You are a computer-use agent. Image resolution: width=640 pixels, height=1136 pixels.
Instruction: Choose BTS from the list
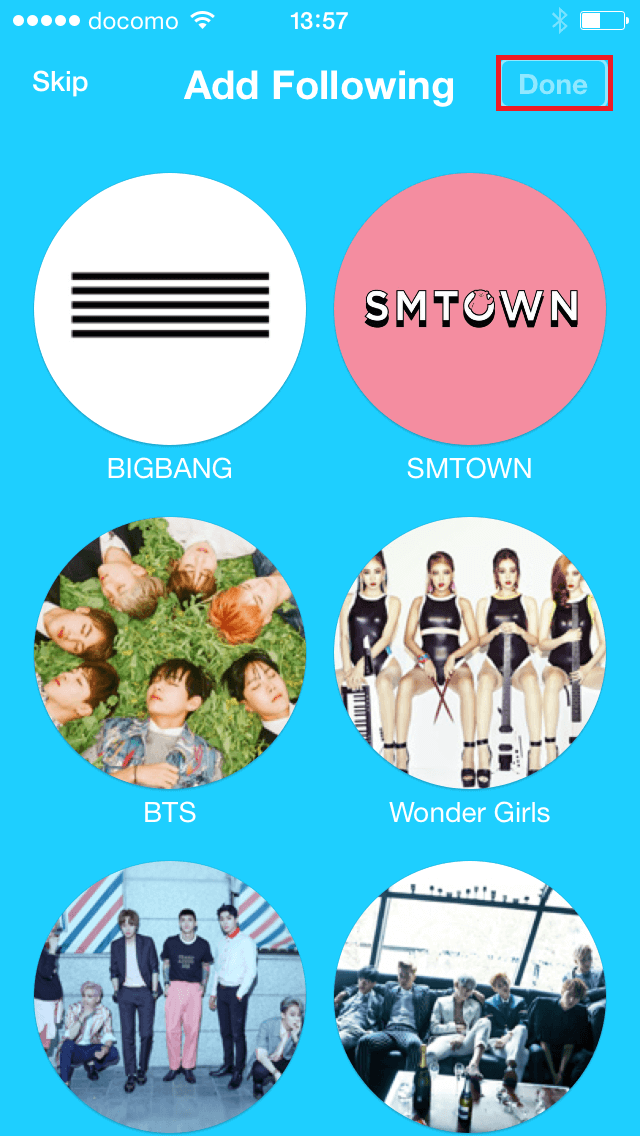pyautogui.click(x=170, y=653)
